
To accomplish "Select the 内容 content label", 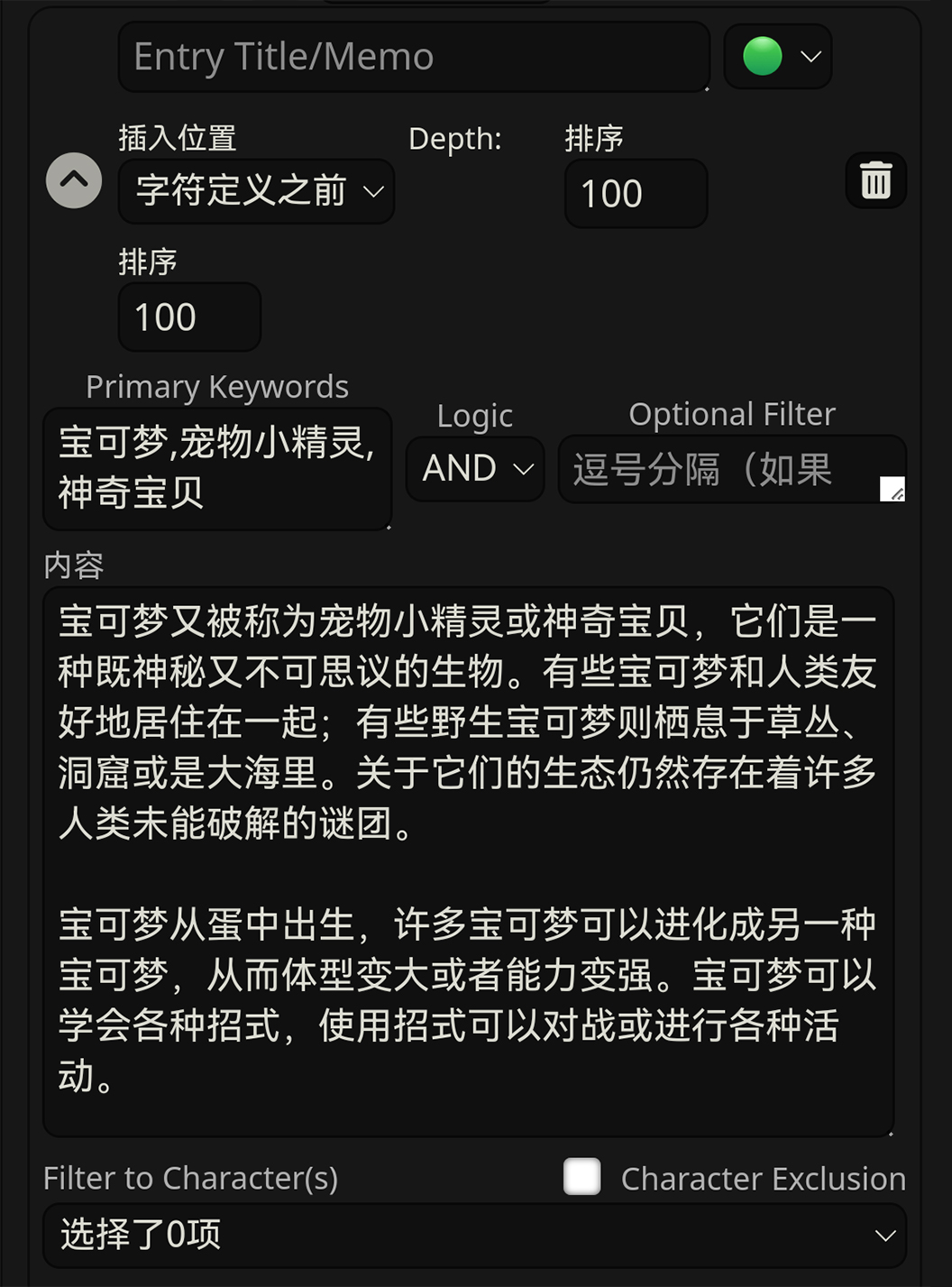I will (x=73, y=565).
